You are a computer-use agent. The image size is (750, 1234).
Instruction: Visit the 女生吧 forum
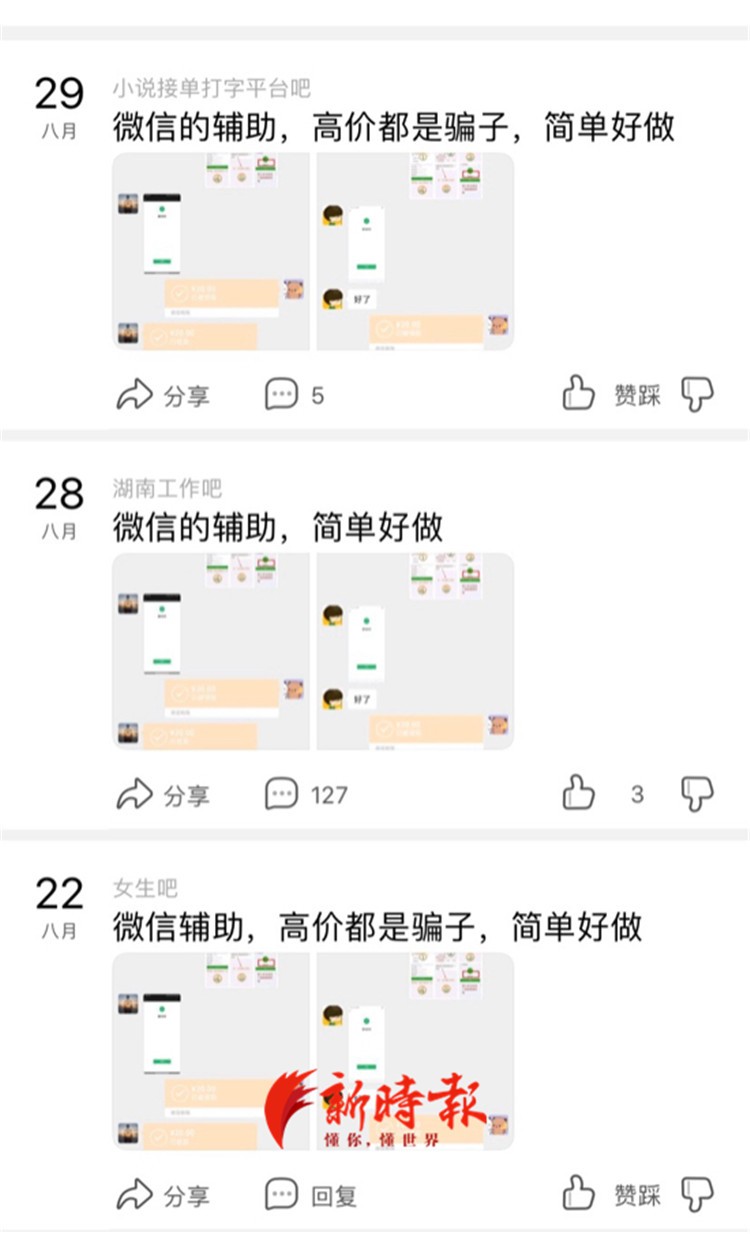[x=145, y=888]
